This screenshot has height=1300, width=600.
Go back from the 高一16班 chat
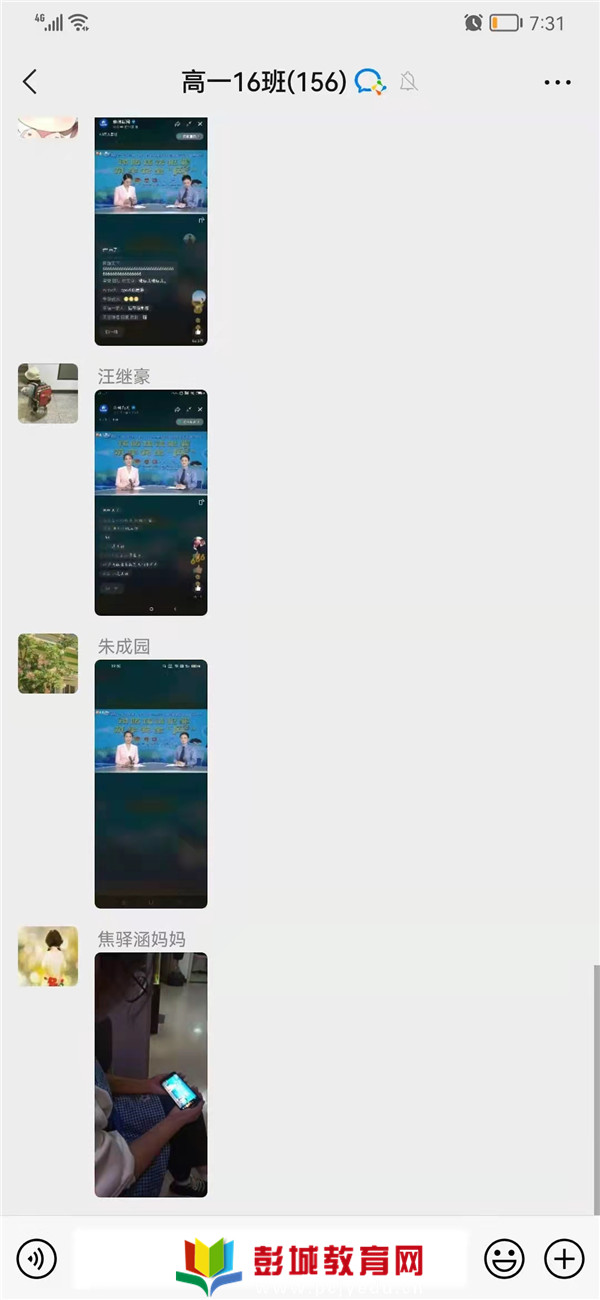point(30,82)
